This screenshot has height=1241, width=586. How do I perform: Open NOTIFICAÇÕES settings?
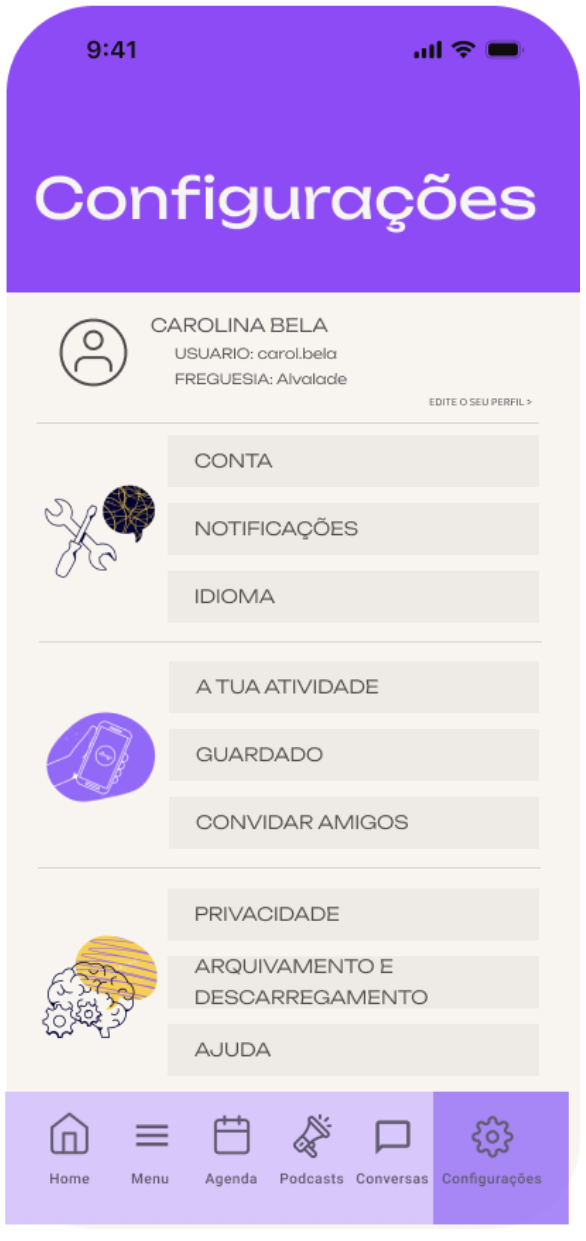(353, 529)
